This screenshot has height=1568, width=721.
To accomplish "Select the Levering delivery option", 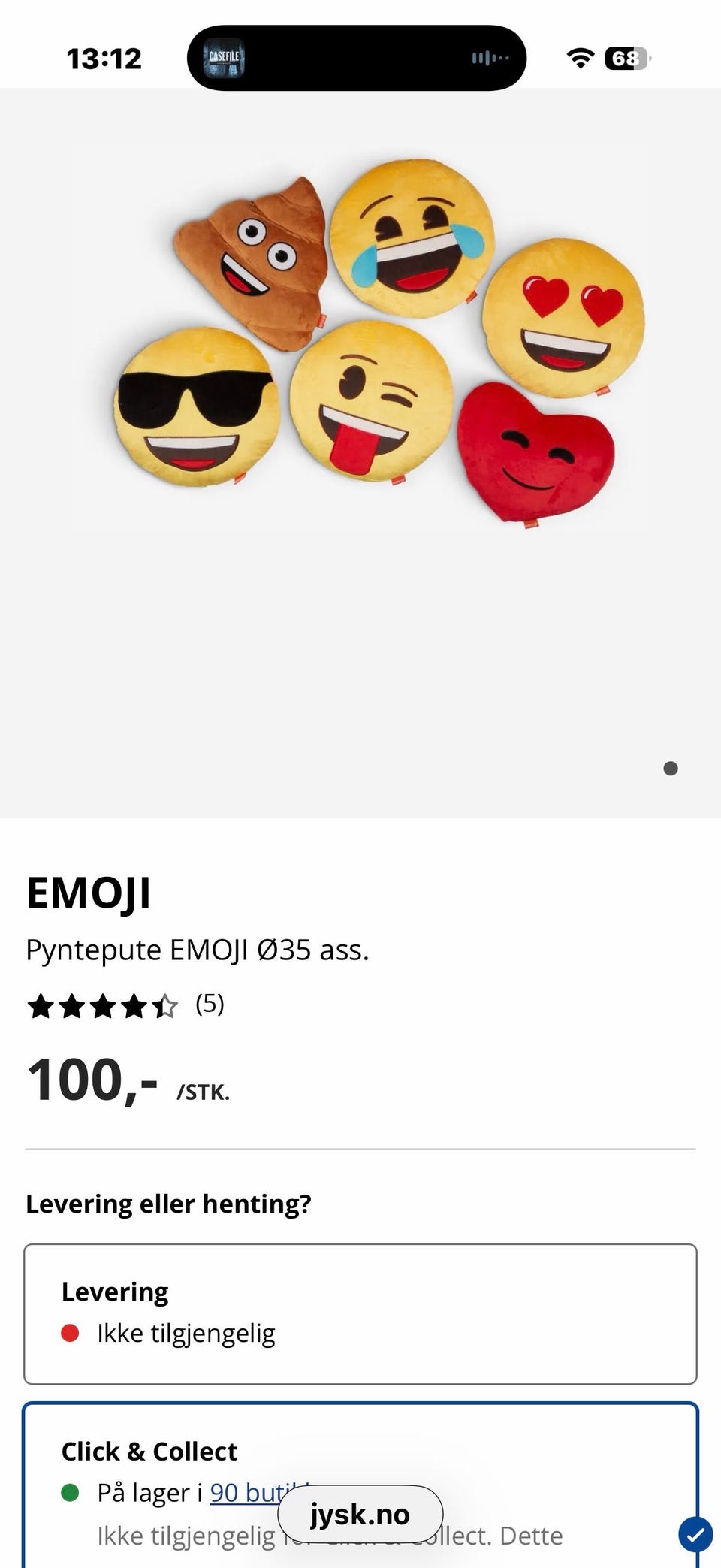I will pyautogui.click(x=360, y=1314).
